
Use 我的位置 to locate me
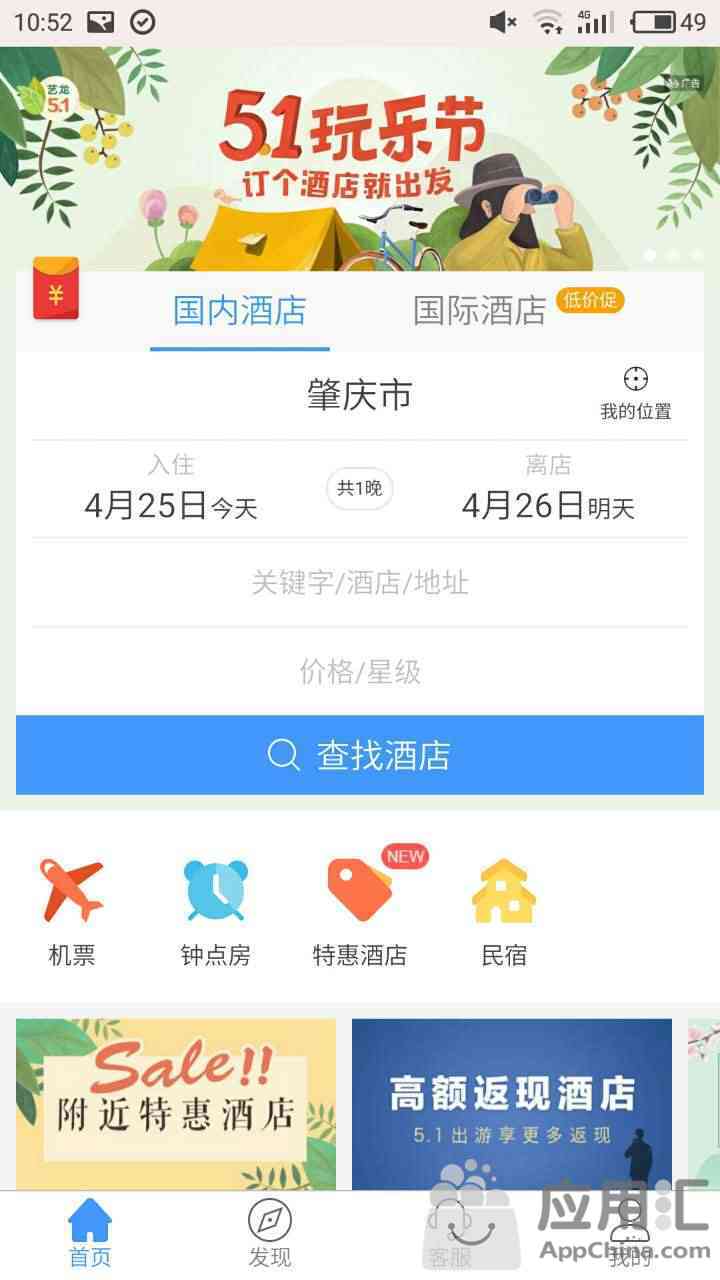[635, 393]
